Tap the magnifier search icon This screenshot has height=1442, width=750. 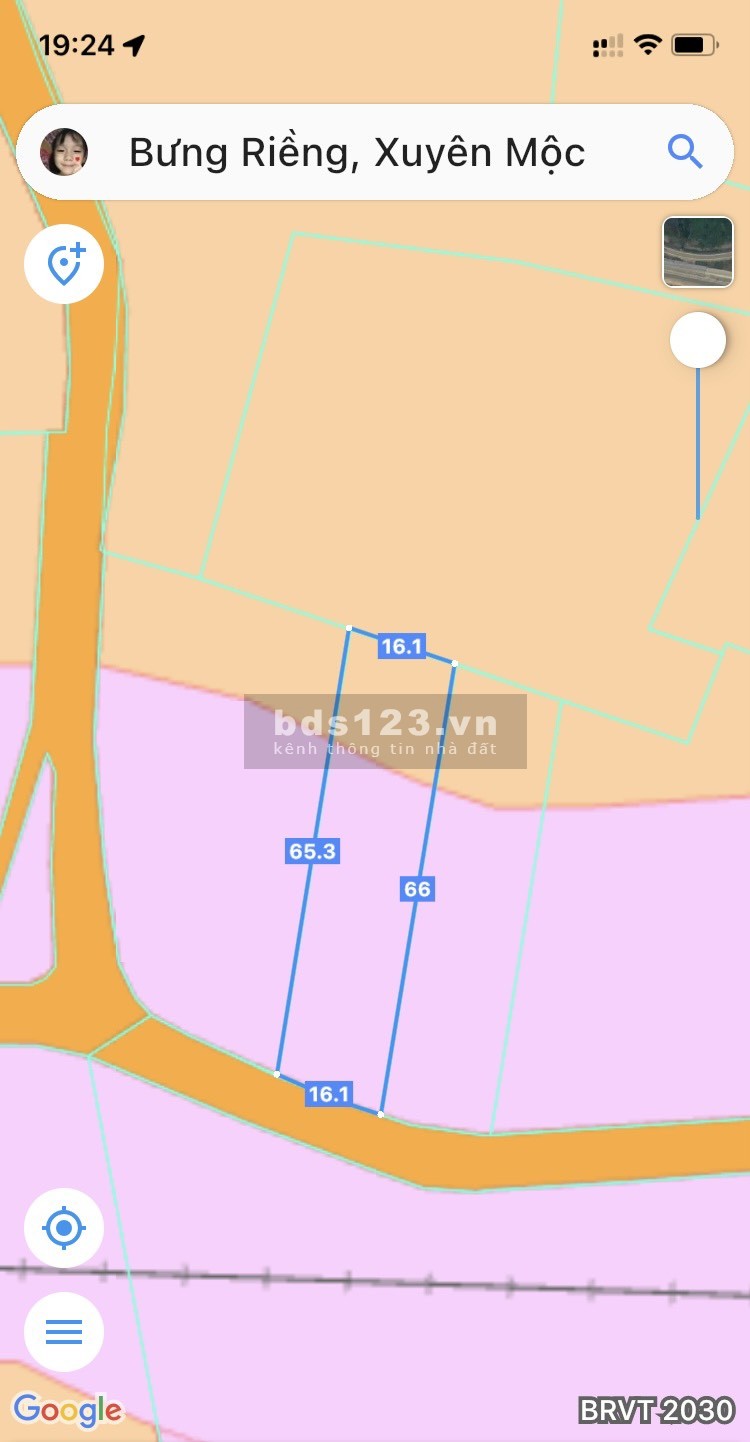pyautogui.click(x=685, y=152)
